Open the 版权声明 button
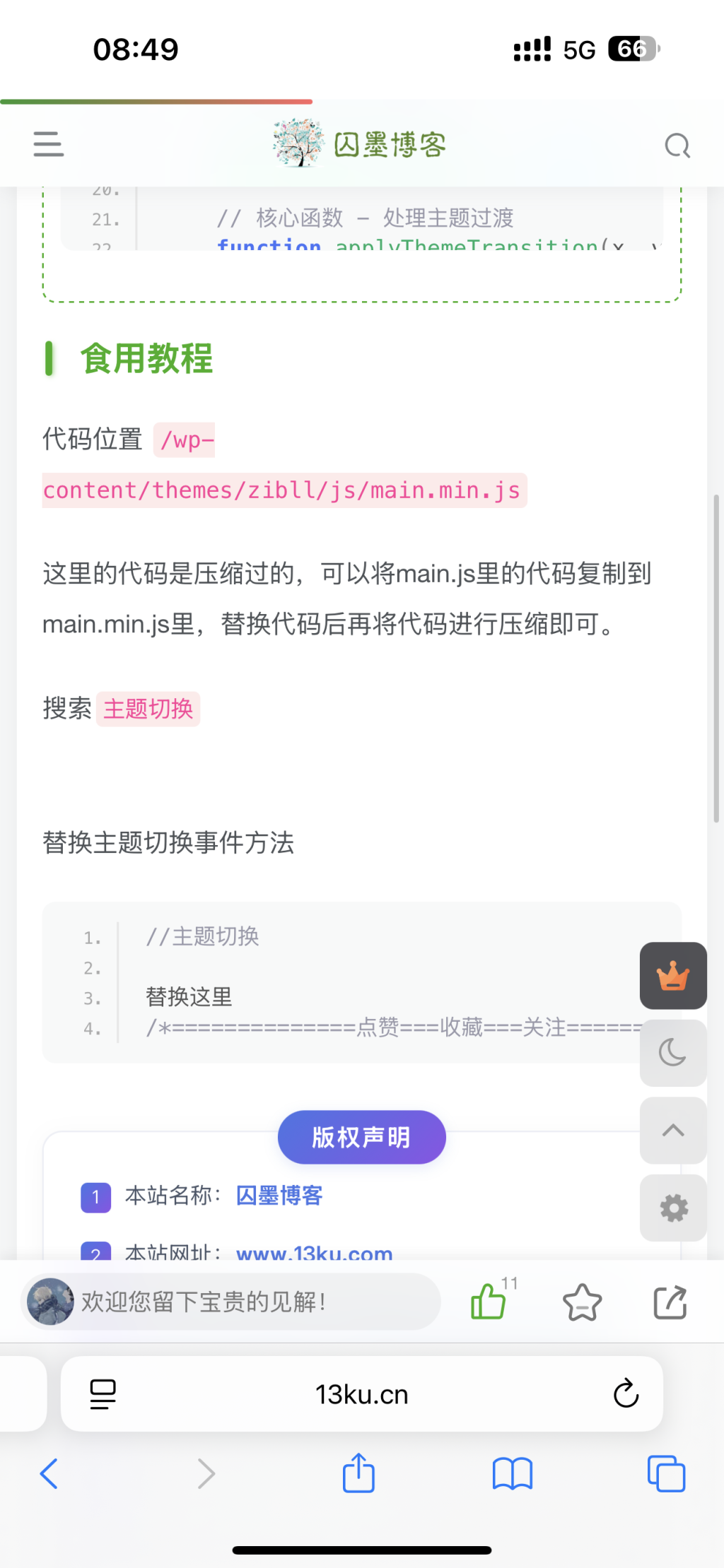724x1568 pixels. (361, 1137)
